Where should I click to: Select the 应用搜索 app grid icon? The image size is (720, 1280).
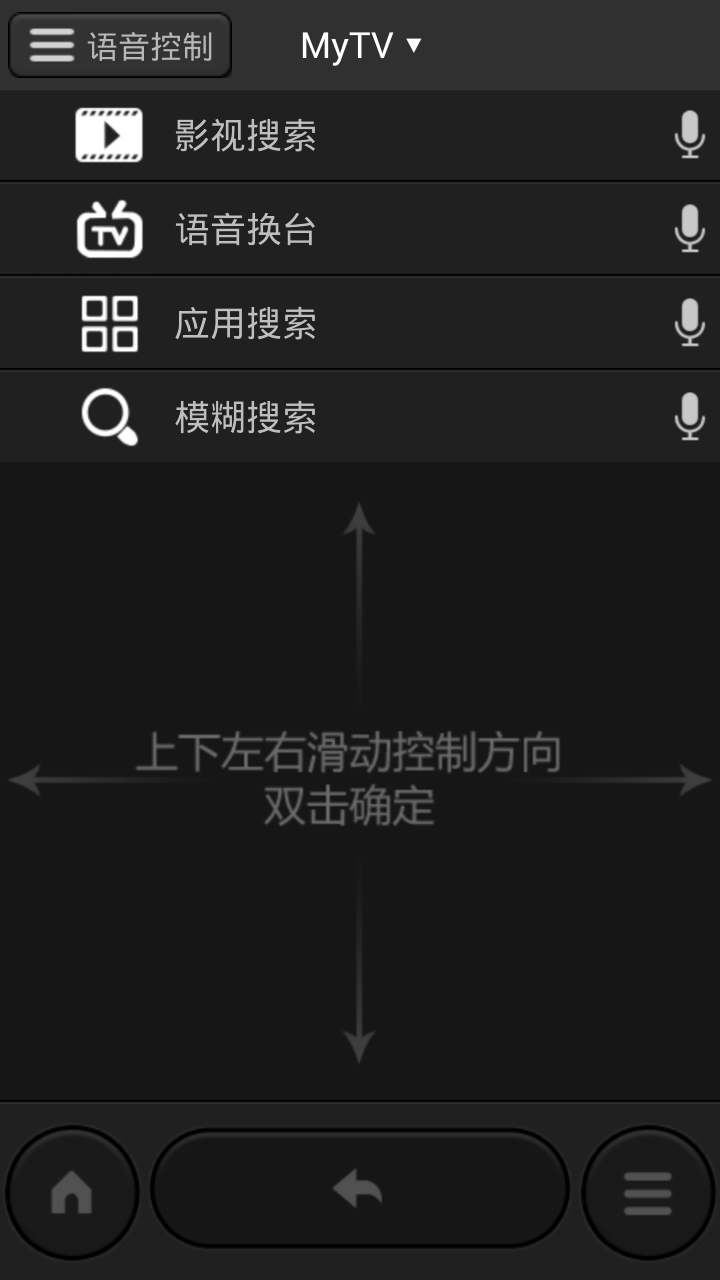[x=108, y=322]
